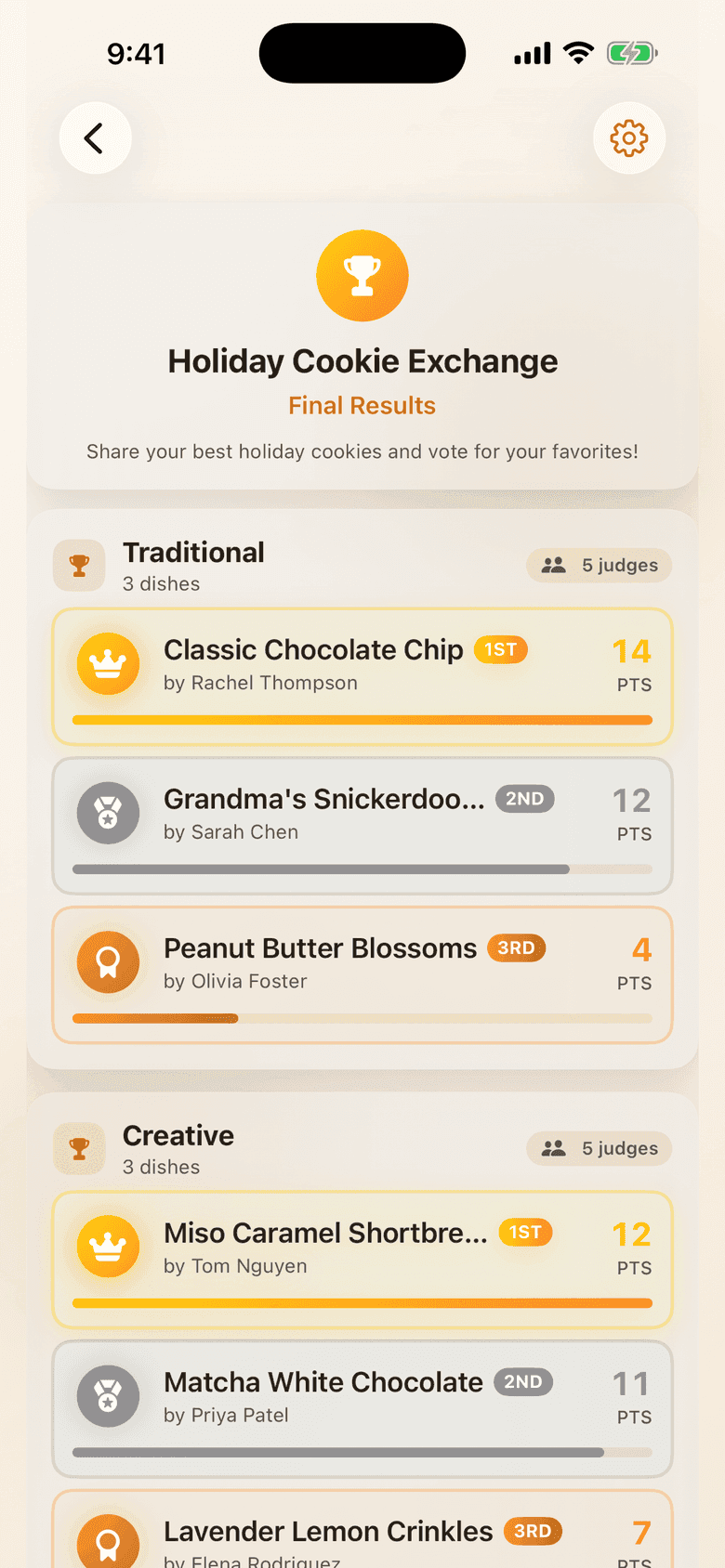
Task: Tap the back arrow to leave results
Action: click(x=95, y=137)
